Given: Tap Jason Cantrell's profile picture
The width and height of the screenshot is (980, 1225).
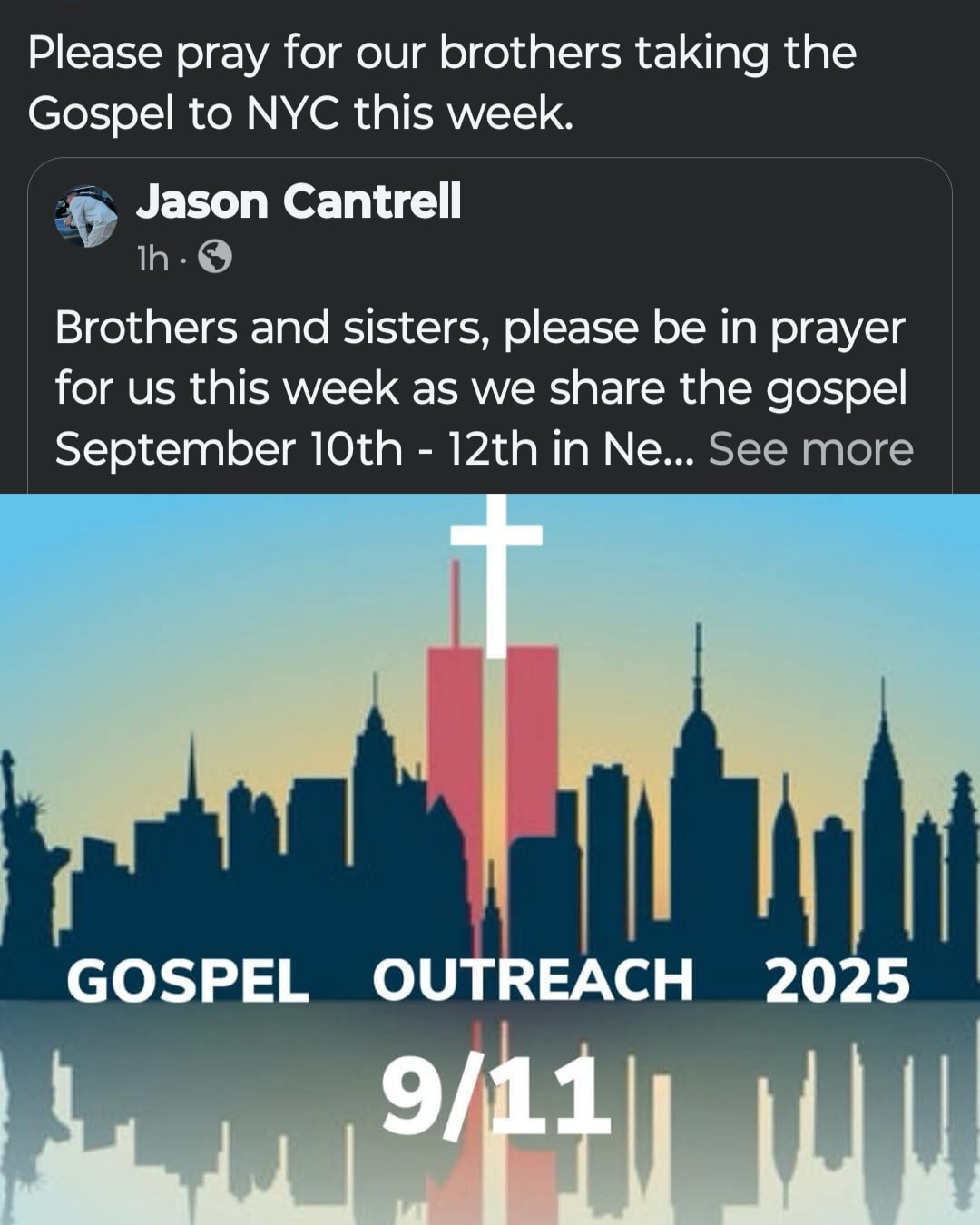Looking at the screenshot, I should (x=86, y=217).
